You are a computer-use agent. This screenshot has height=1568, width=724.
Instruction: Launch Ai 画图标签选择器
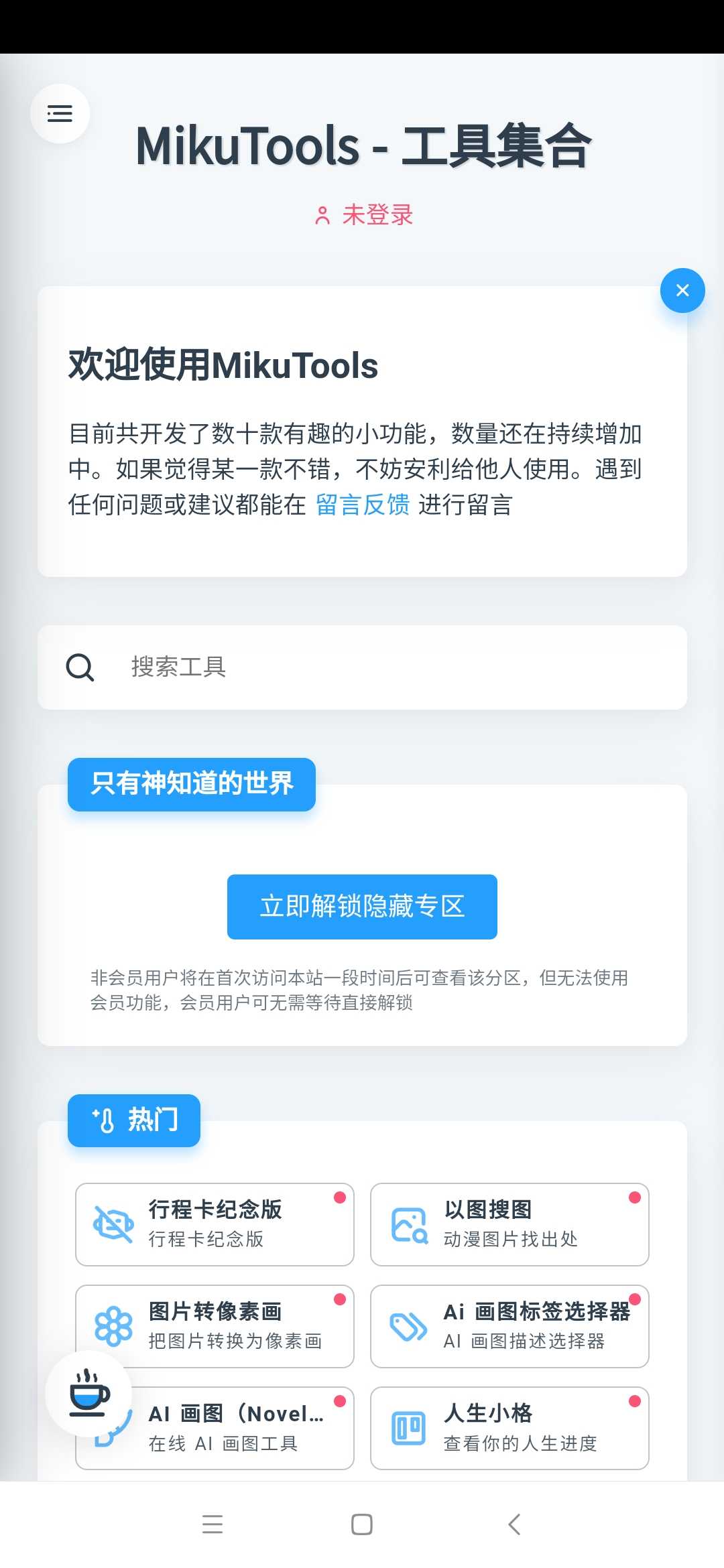509,1326
